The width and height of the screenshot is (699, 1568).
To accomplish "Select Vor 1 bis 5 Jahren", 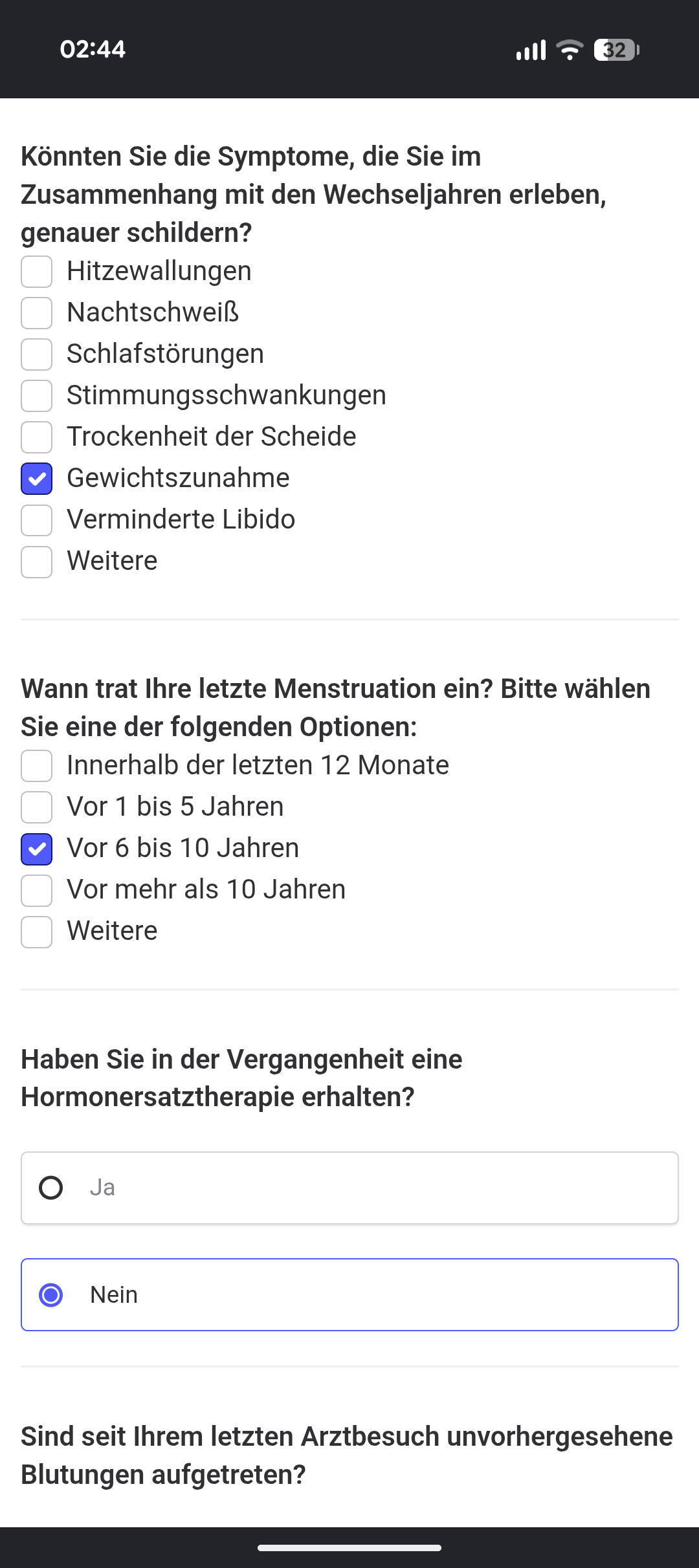I will (37, 807).
